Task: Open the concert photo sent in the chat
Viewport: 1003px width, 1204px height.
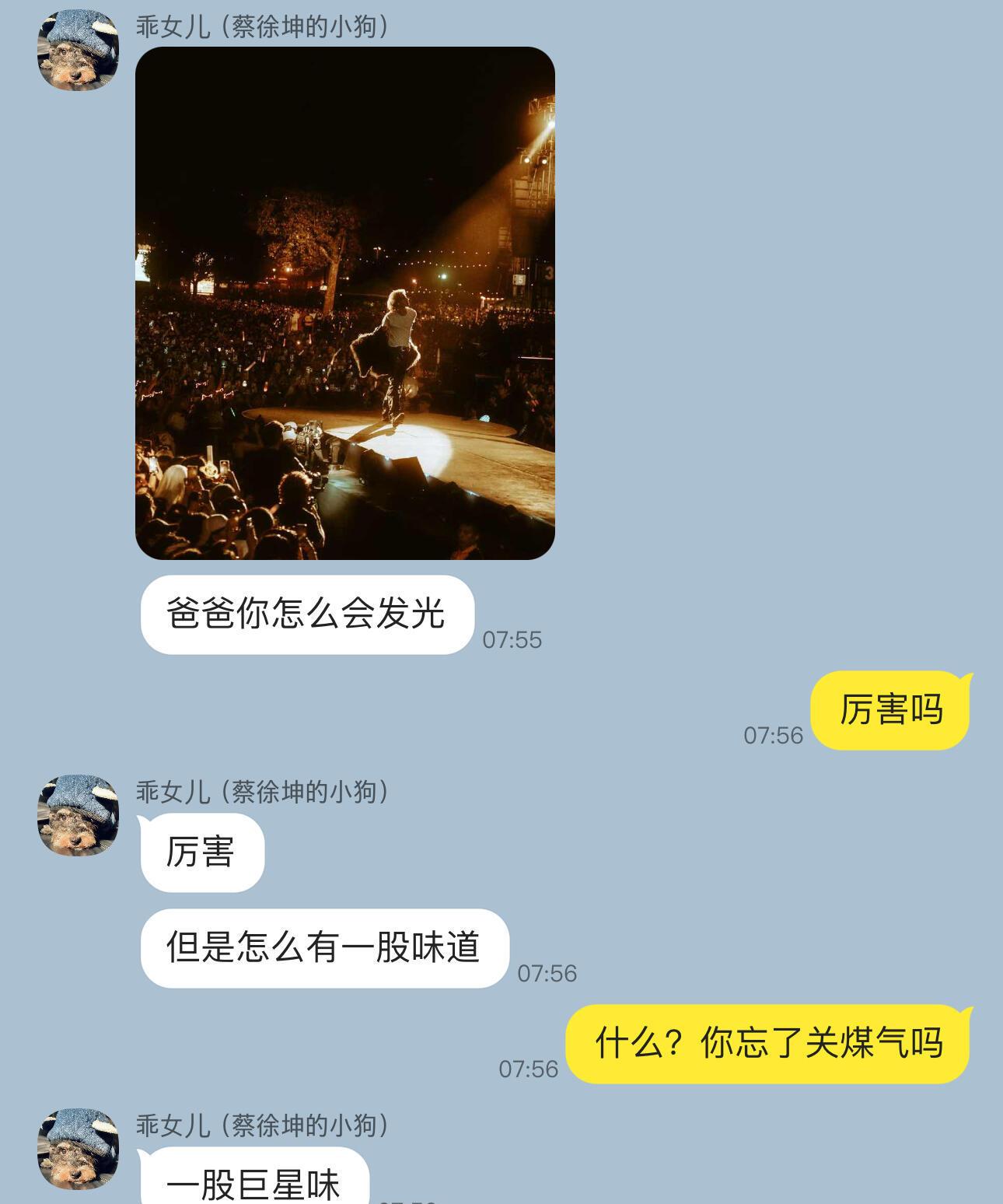Action: [x=344, y=303]
